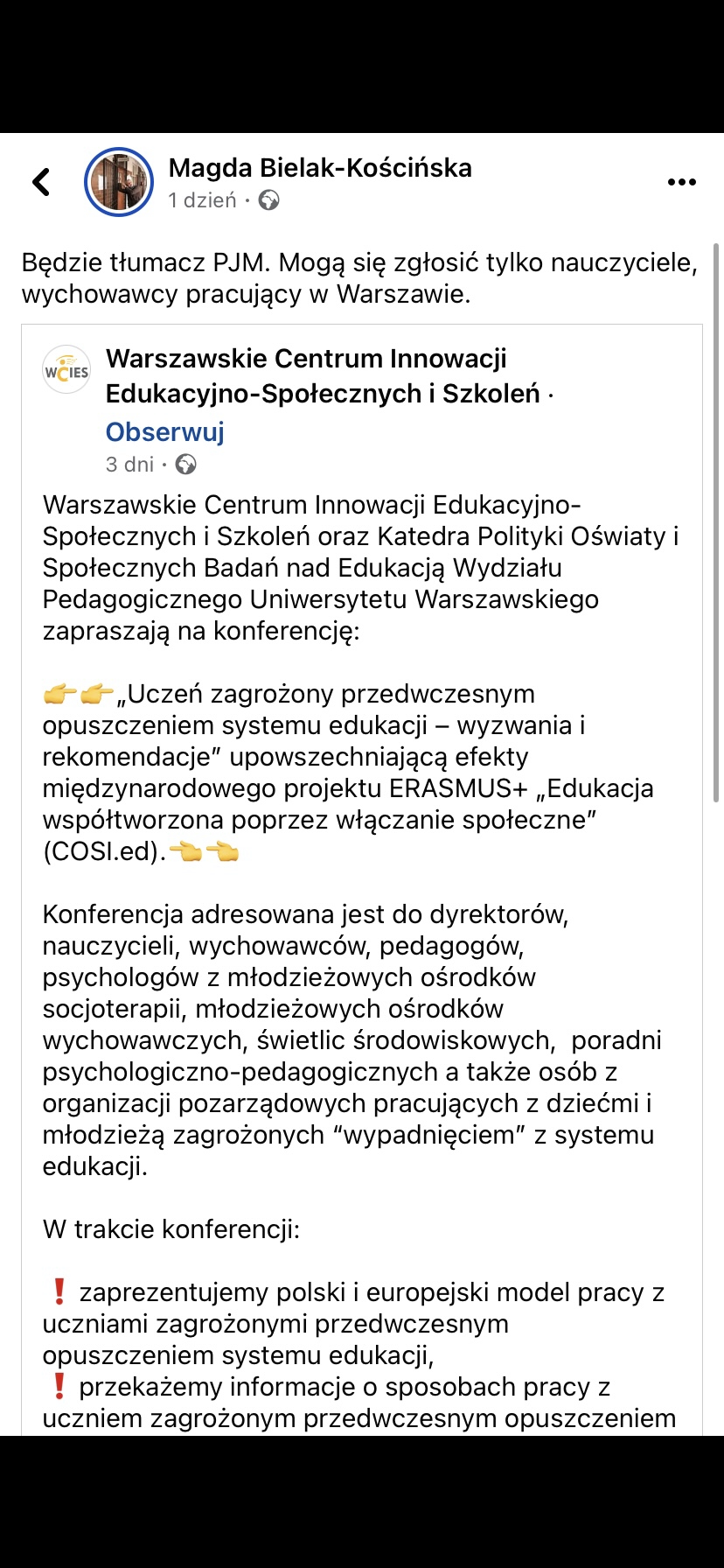724x1568 pixels.
Task: Open the WCIES page logo
Action: (x=66, y=370)
